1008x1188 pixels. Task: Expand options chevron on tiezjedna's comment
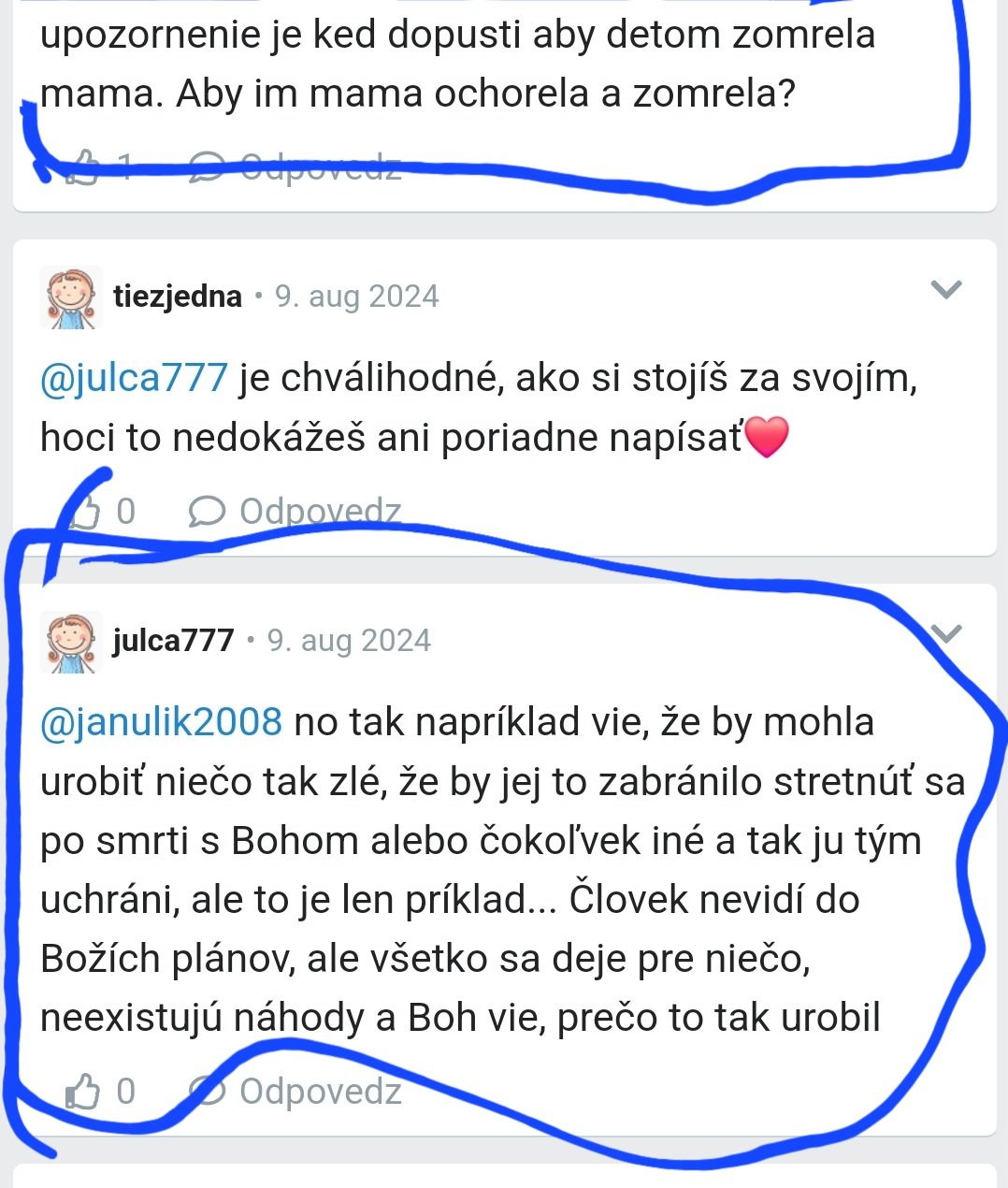coord(946,289)
